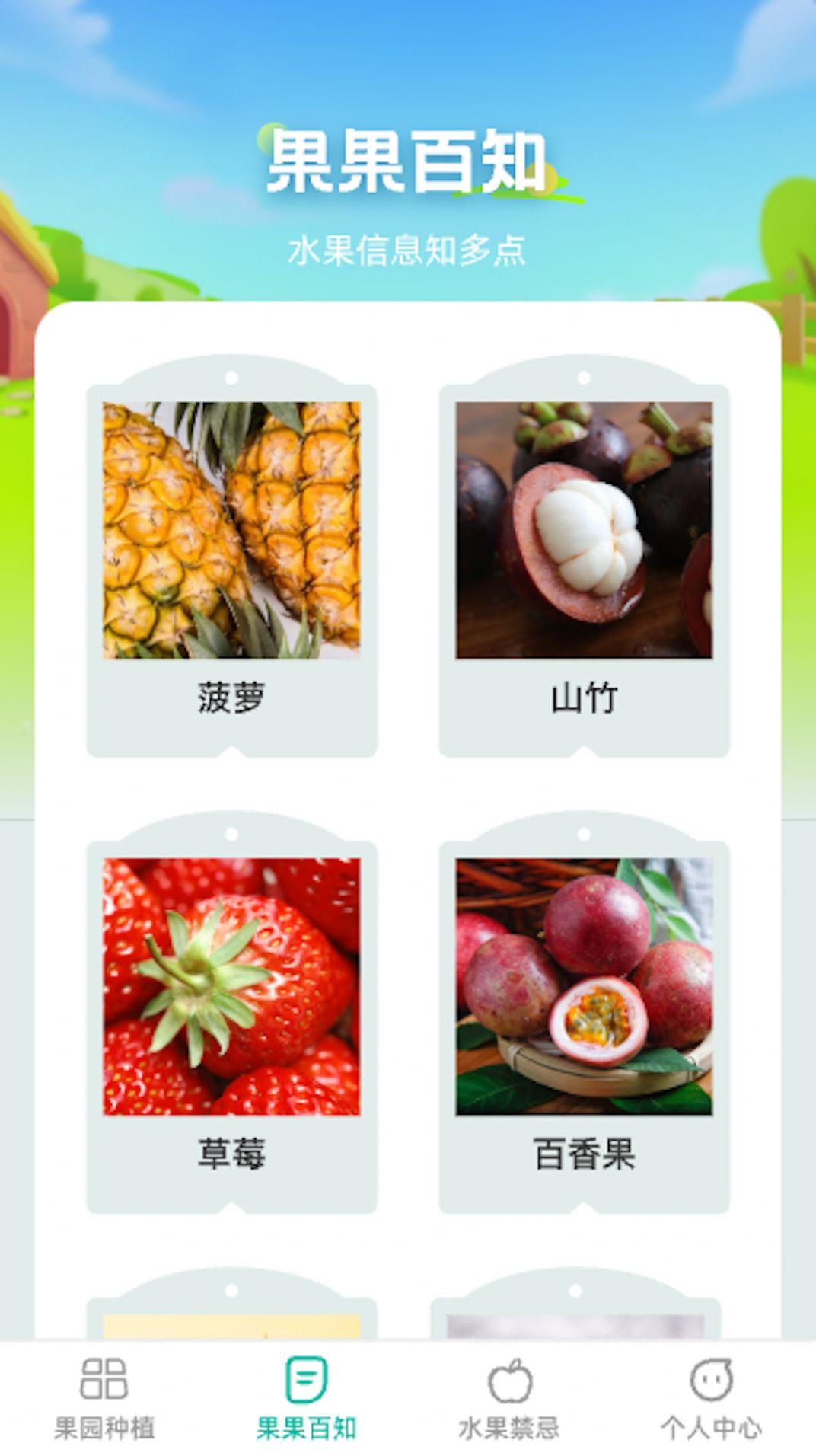This screenshot has height=1456, width=816.
Task: Select the 山竹 card label
Action: (x=584, y=698)
